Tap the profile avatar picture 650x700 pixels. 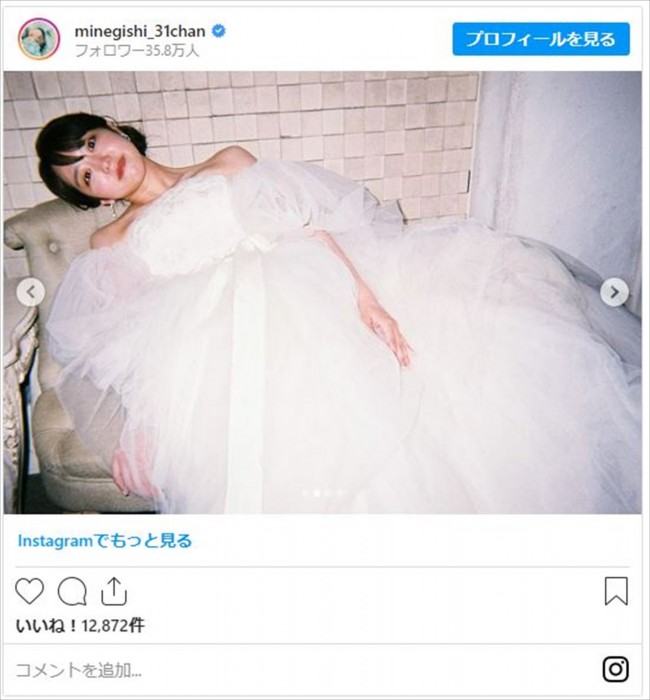click(40, 40)
